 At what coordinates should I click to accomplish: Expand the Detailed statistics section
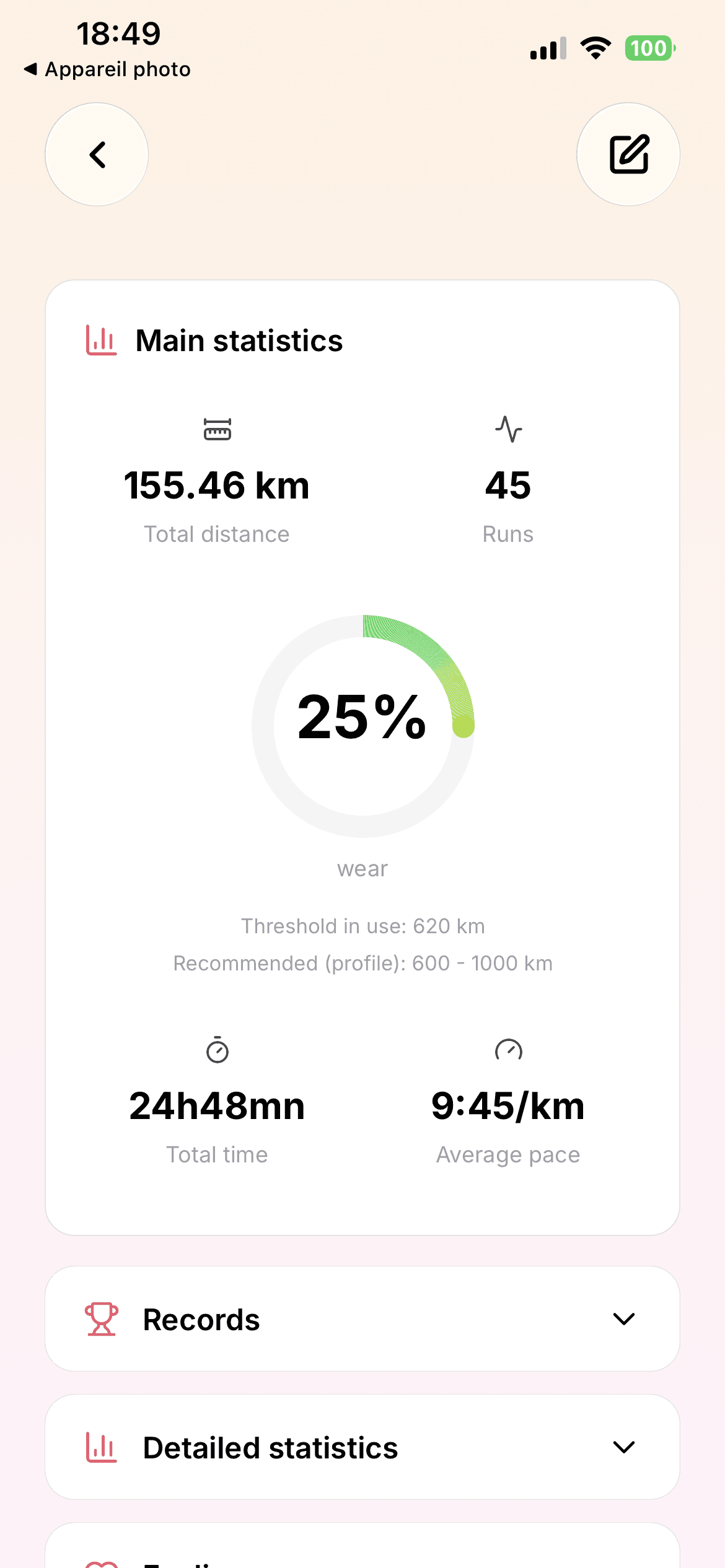(362, 1447)
